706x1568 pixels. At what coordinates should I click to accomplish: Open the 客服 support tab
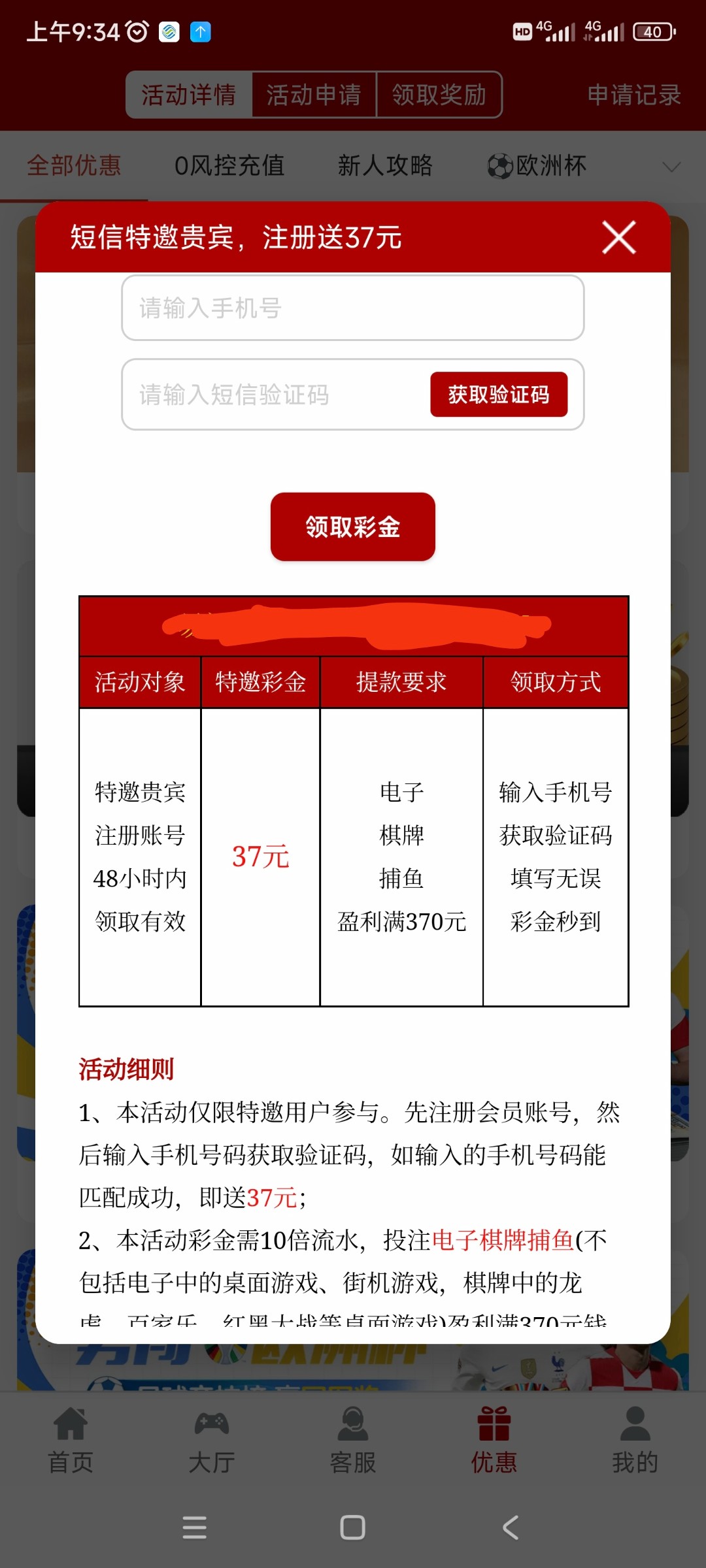tap(353, 1441)
